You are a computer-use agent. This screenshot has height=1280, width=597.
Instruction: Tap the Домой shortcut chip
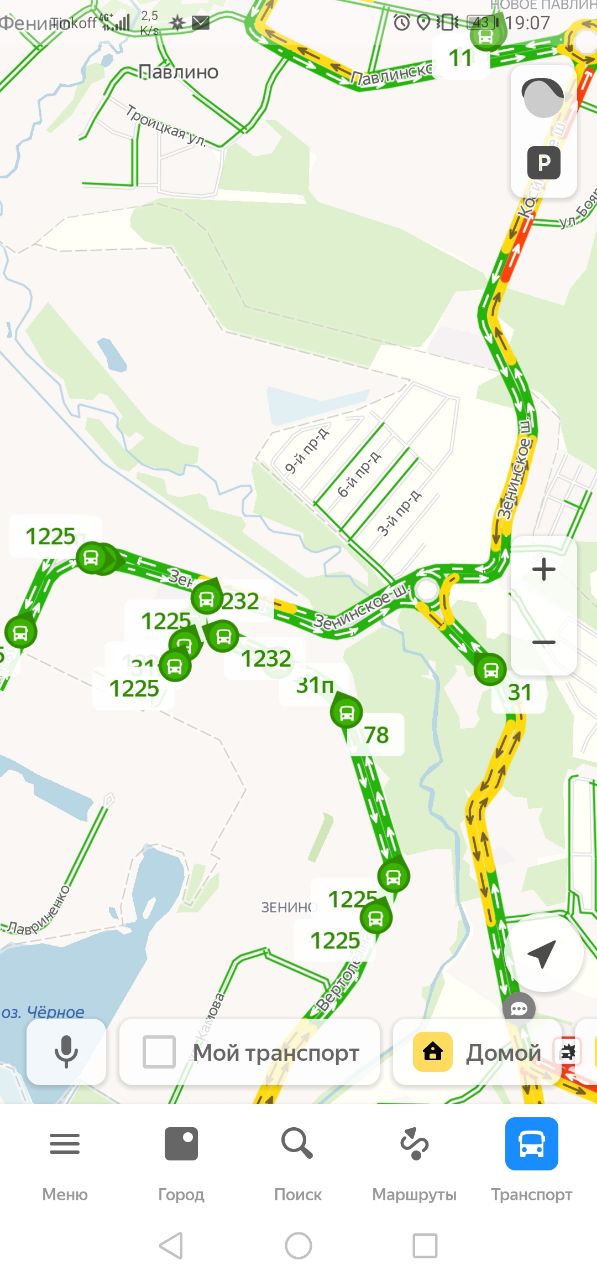(476, 1052)
